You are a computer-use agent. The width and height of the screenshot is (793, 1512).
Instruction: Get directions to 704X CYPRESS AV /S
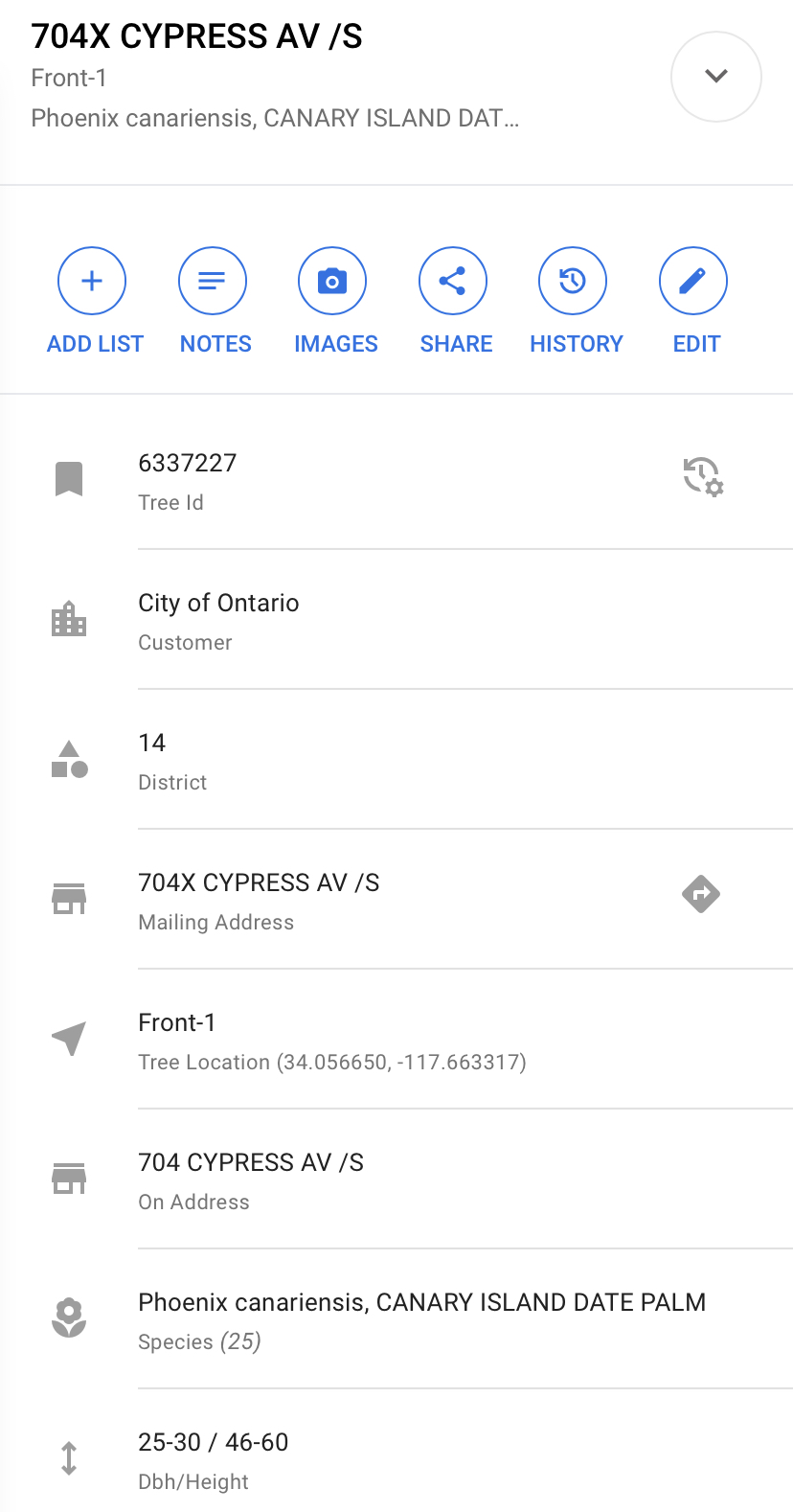[701, 894]
